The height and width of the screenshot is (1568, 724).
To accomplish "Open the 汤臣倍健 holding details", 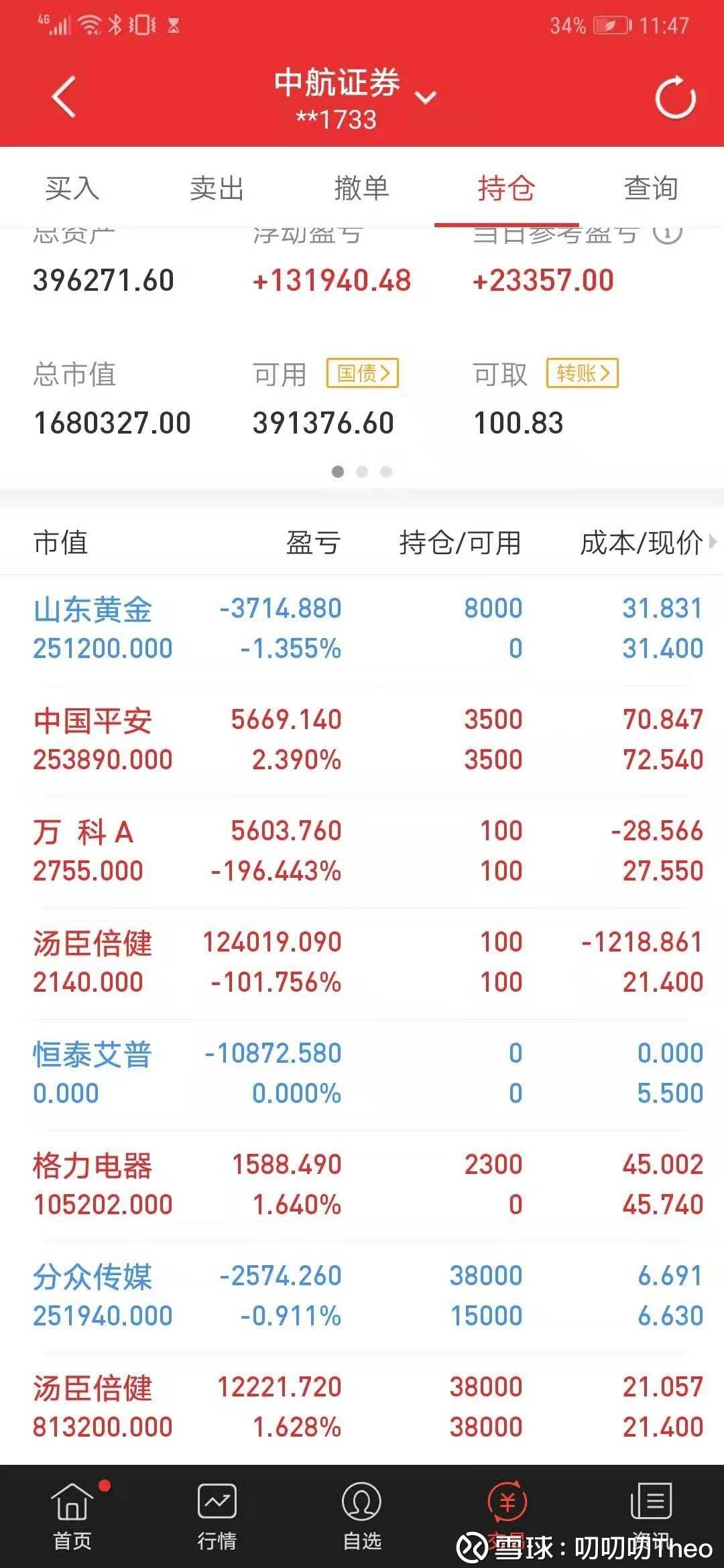I will coord(362,962).
